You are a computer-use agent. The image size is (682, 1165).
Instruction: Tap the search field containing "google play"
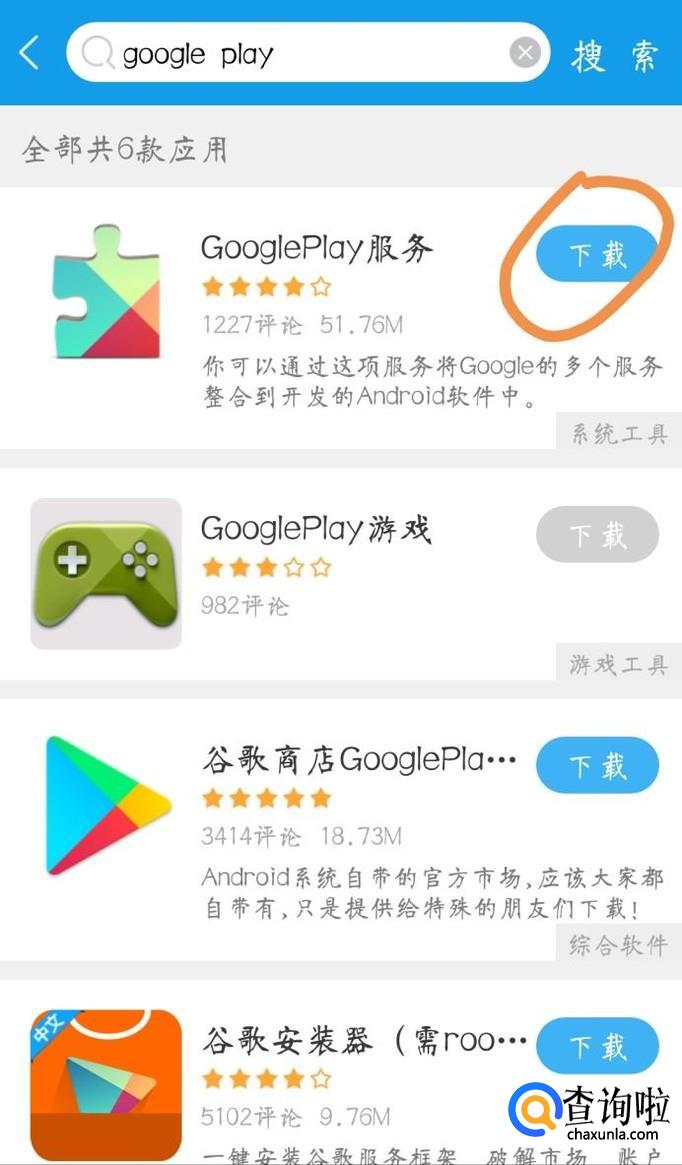point(300,53)
